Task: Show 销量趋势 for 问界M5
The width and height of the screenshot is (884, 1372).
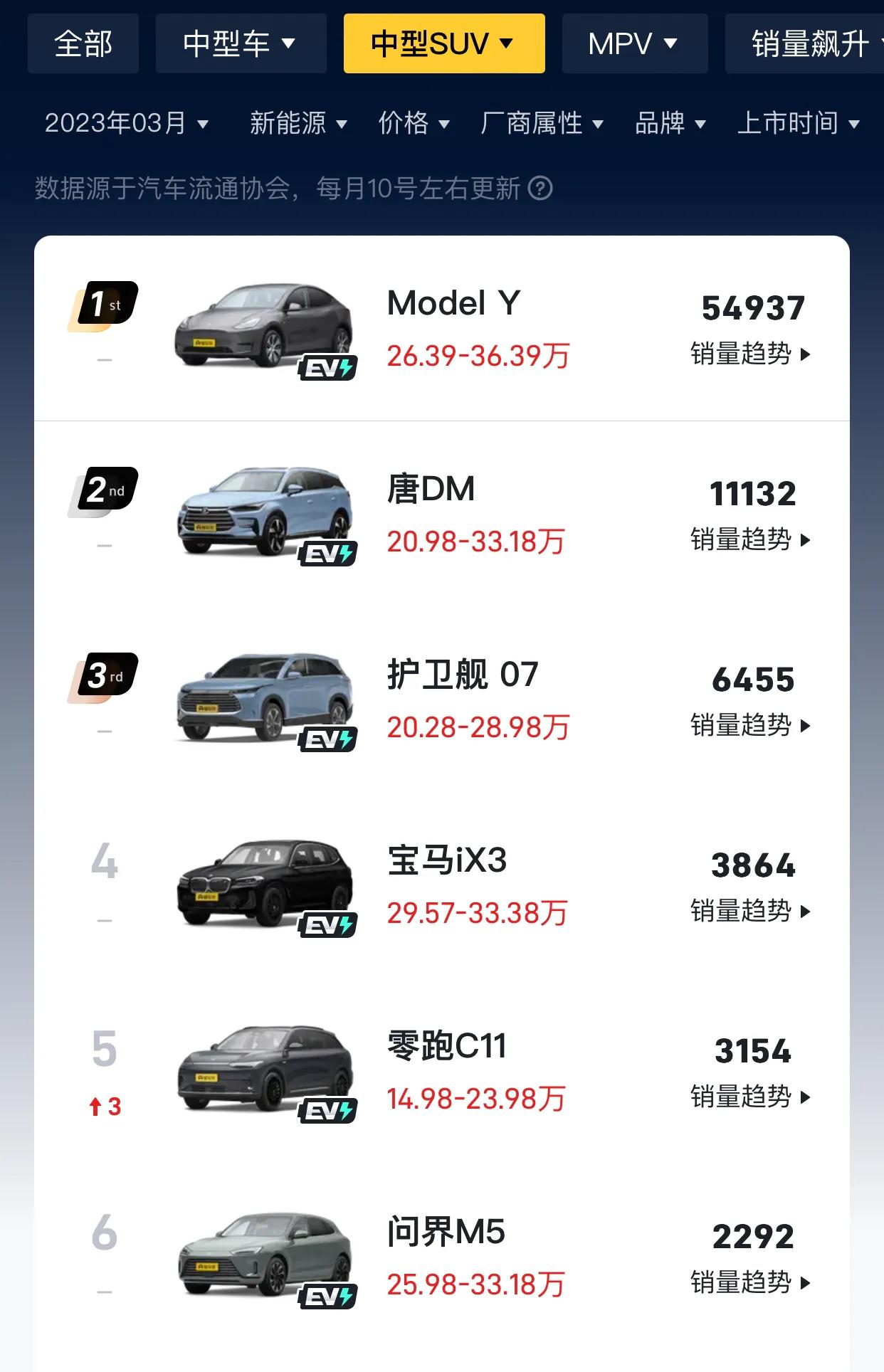Action: (750, 1282)
